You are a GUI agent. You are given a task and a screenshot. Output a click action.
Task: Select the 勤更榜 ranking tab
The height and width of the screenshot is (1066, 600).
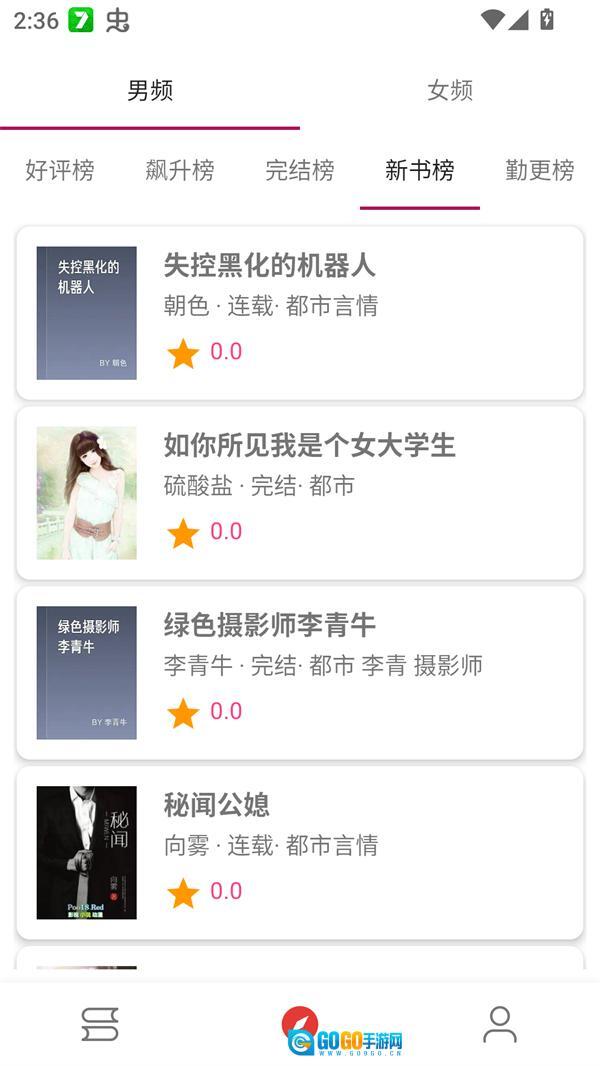point(540,171)
